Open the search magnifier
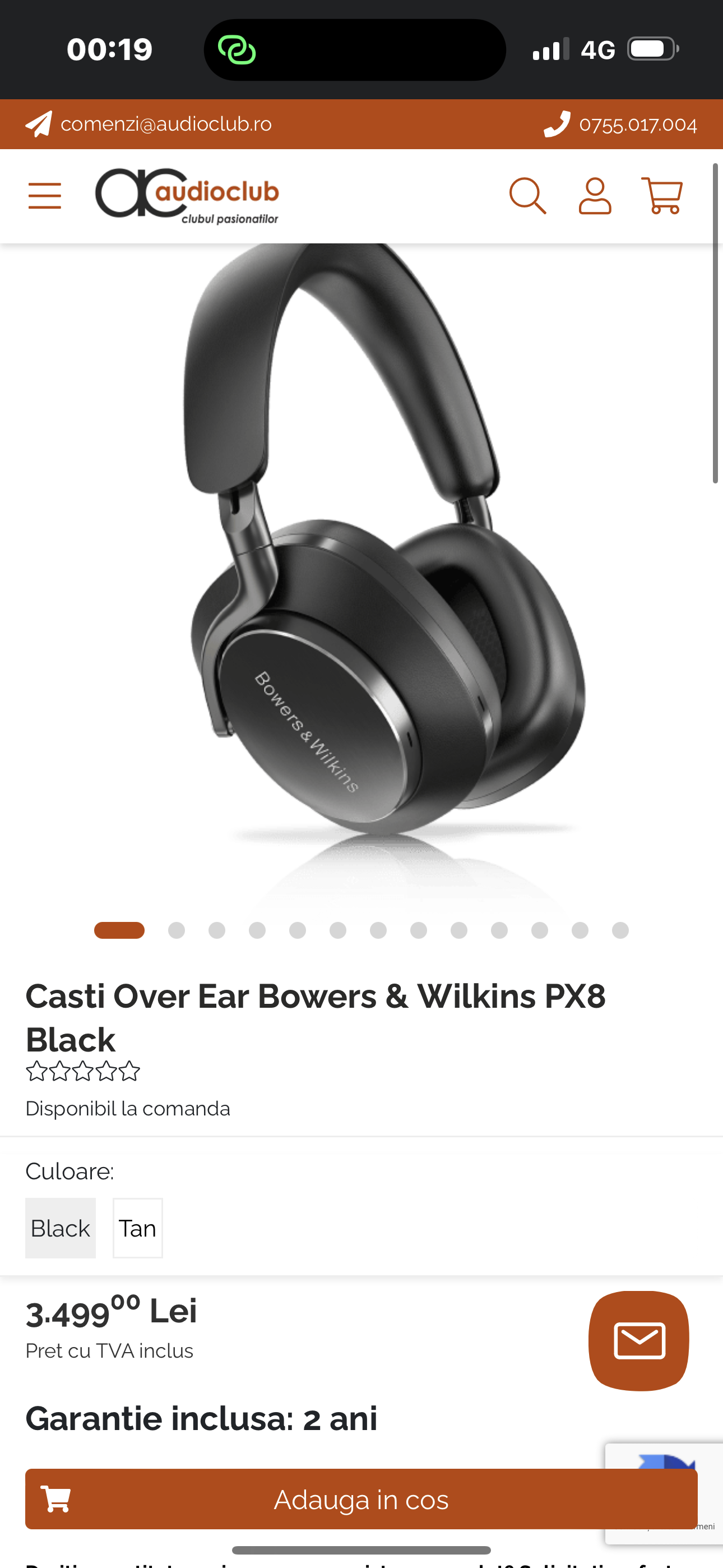 (x=527, y=195)
